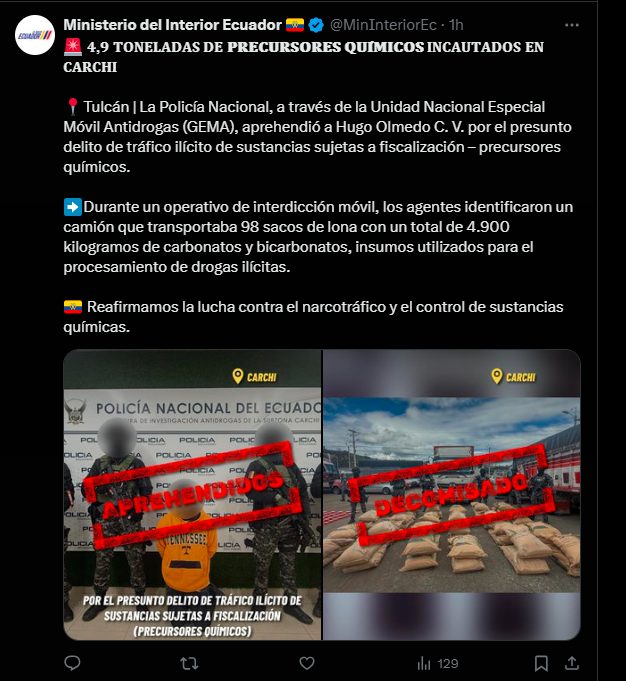Repost this tweet
Image resolution: width=626 pixels, height=681 pixels.
pyautogui.click(x=188, y=662)
